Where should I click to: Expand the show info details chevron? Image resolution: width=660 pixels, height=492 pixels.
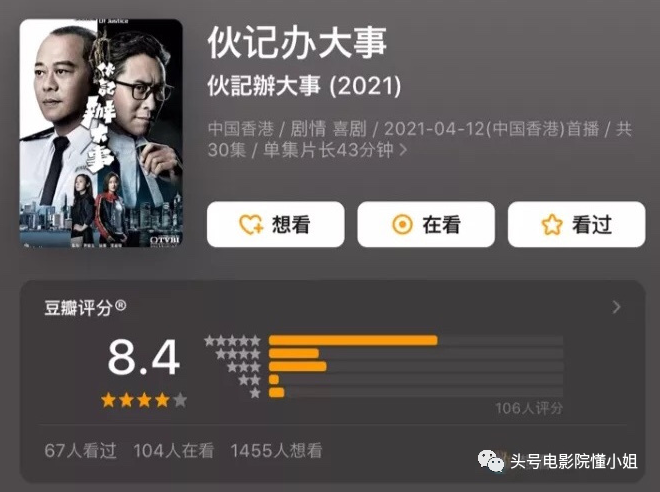point(403,149)
